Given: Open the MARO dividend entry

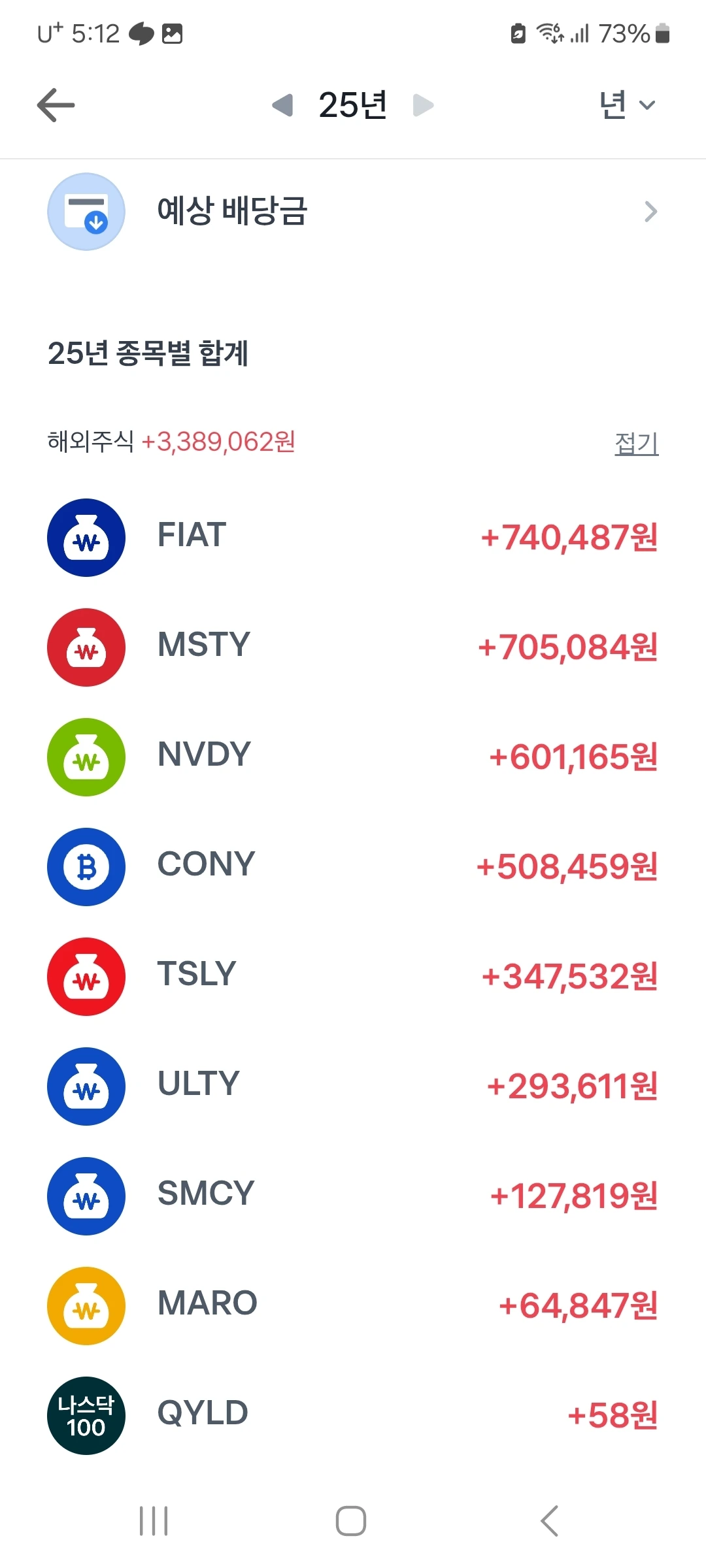Looking at the screenshot, I should 353,1305.
